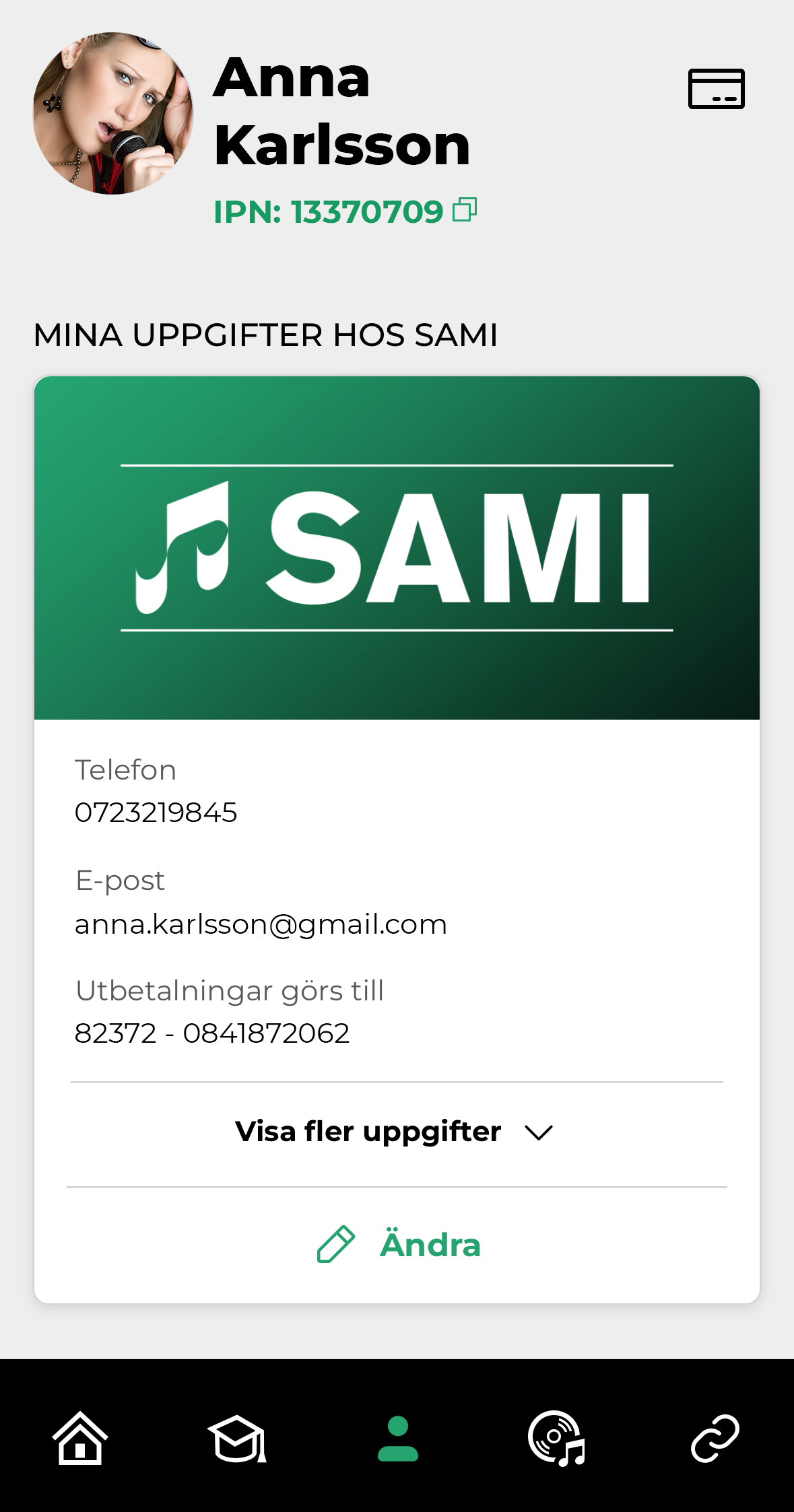This screenshot has height=1512, width=794.
Task: Select the profile tab
Action: pos(397,1439)
